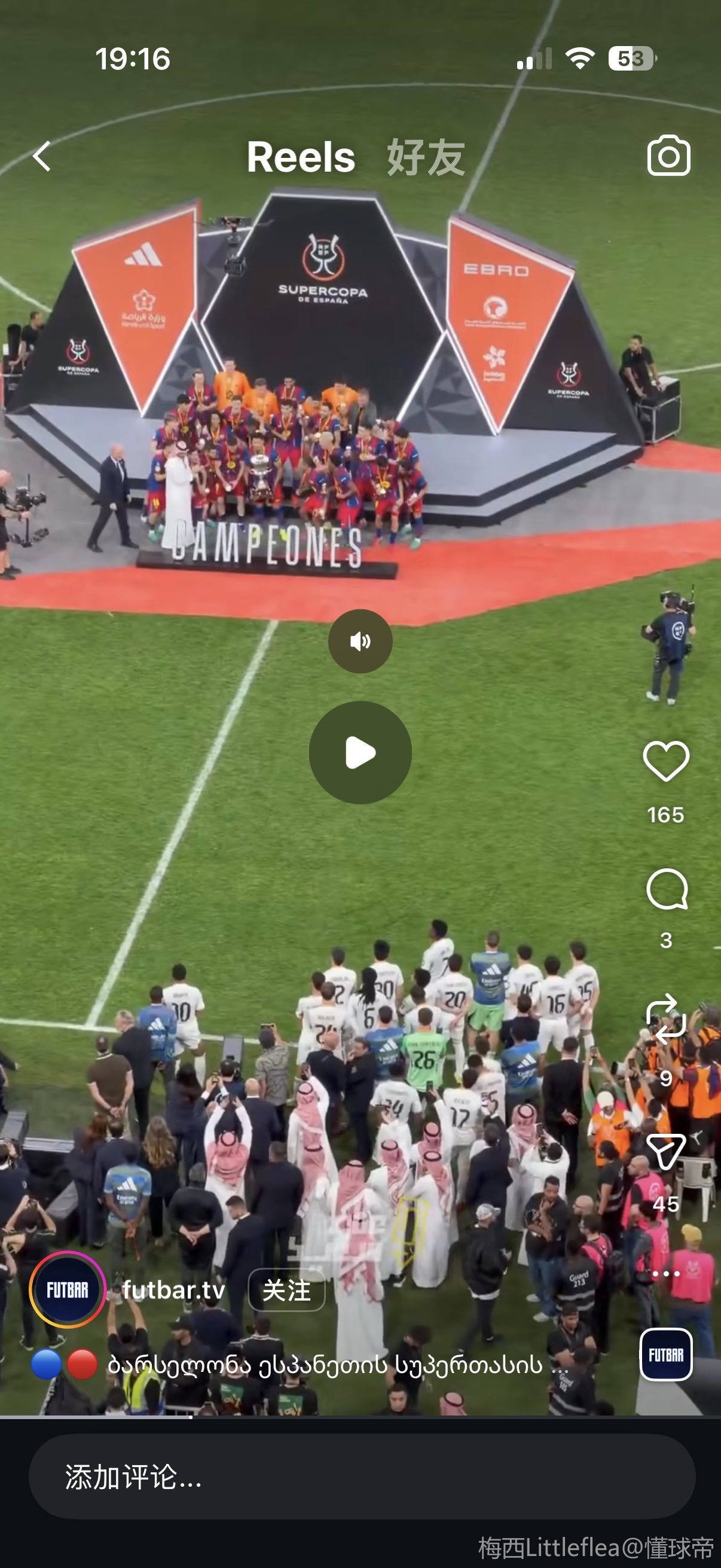This screenshot has width=721, height=1568.
Task: Play the paused reel
Action: click(x=360, y=752)
